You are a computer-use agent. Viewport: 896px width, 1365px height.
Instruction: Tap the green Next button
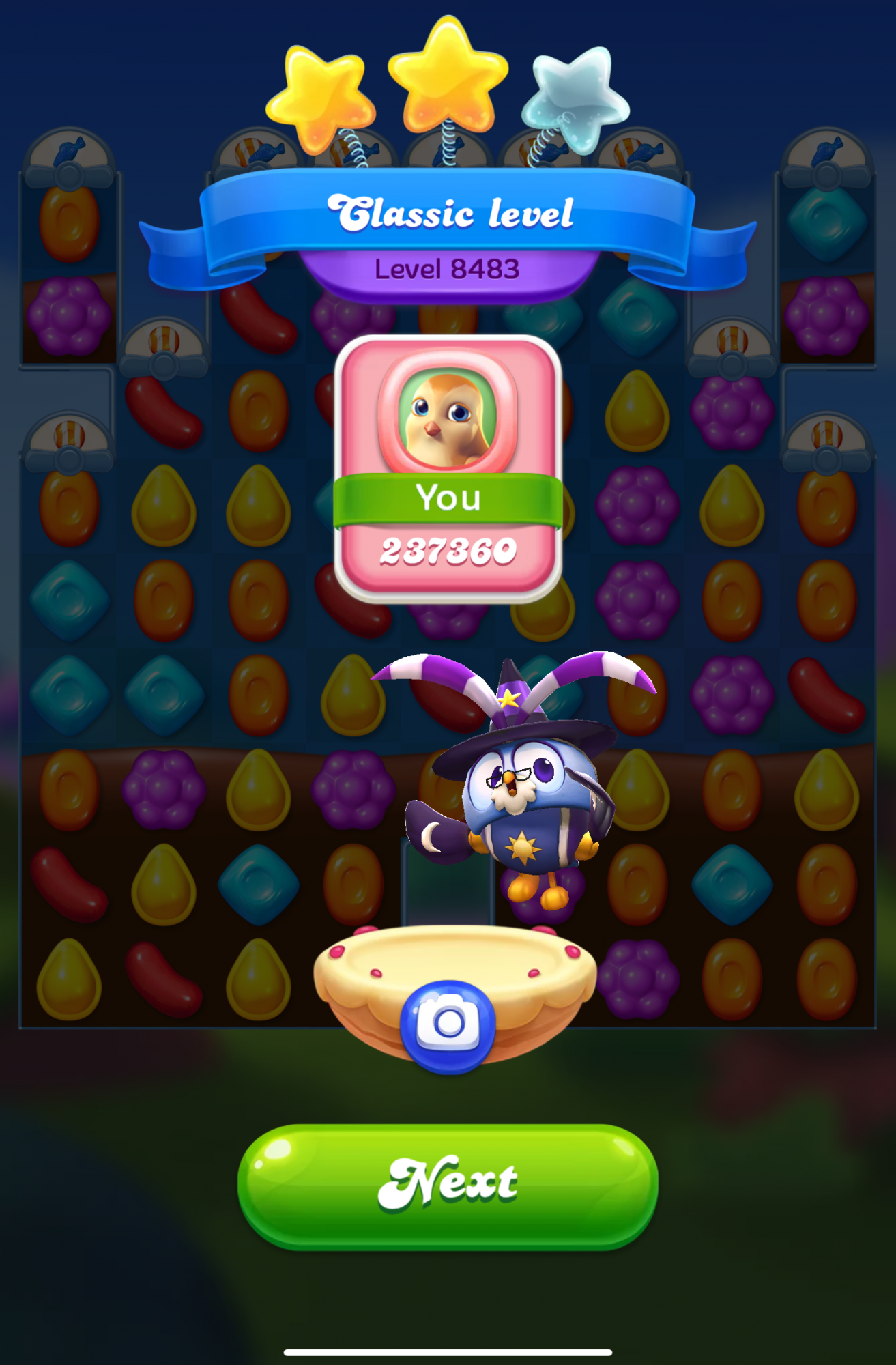(x=448, y=1186)
